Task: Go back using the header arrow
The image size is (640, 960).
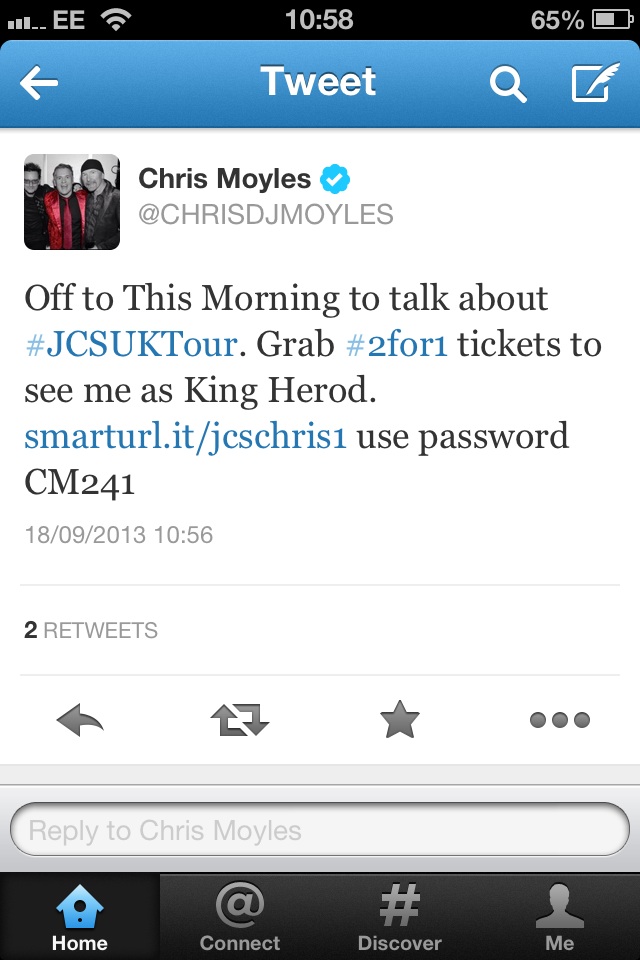Action: tap(40, 84)
